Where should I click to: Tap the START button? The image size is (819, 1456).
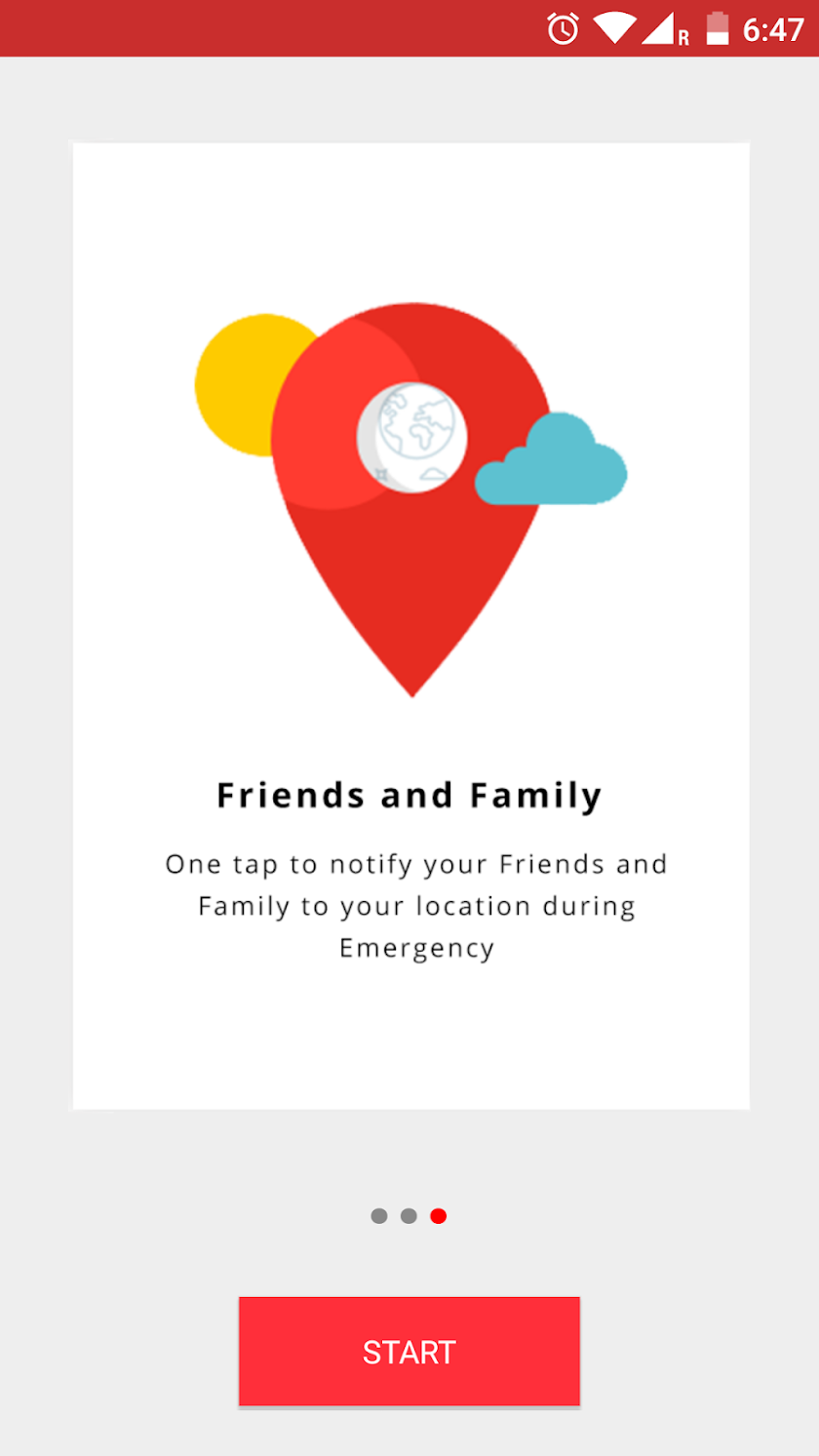409,1351
